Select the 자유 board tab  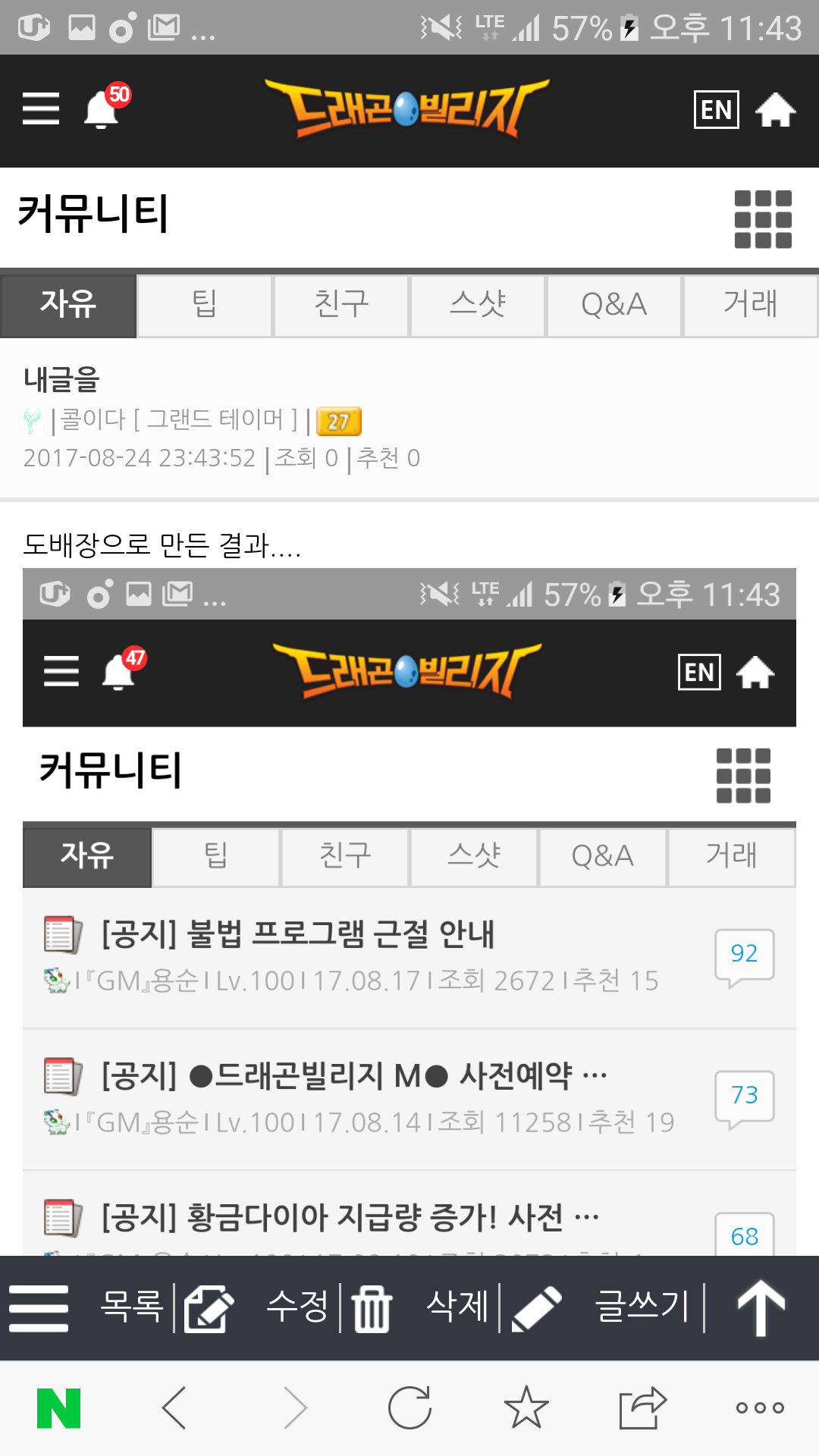(68, 305)
